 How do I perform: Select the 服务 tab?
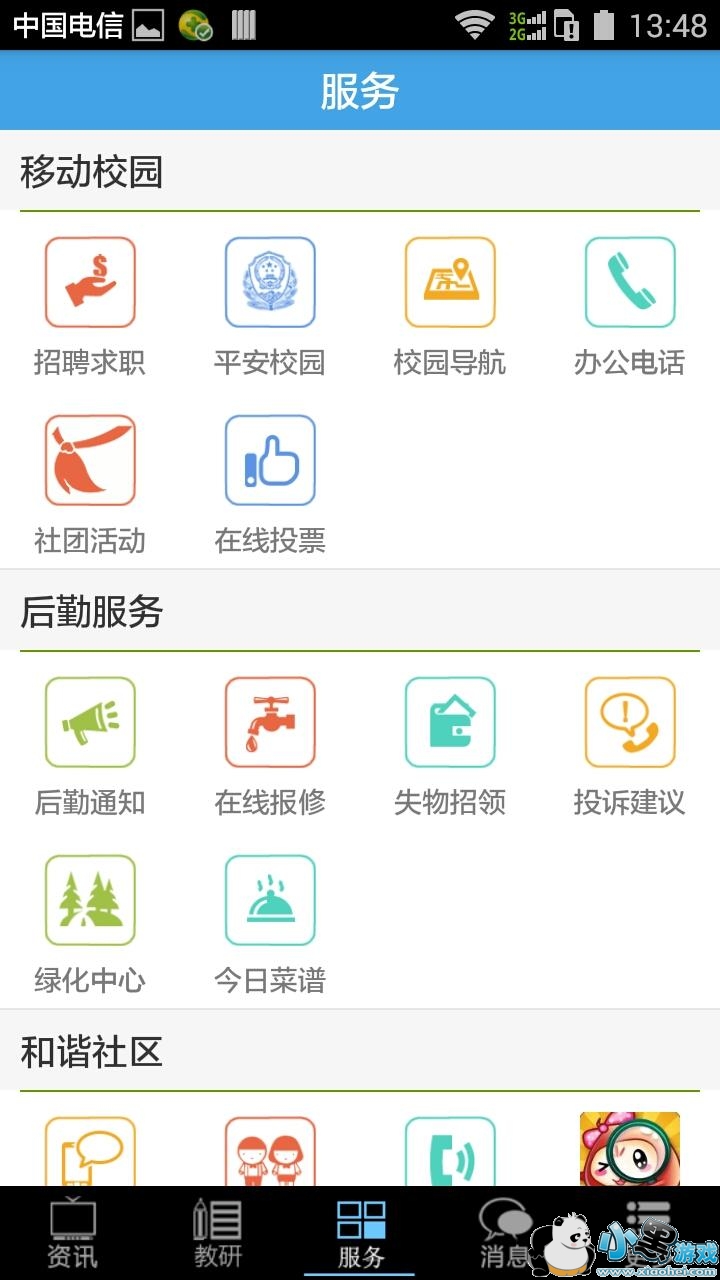(x=360, y=1234)
